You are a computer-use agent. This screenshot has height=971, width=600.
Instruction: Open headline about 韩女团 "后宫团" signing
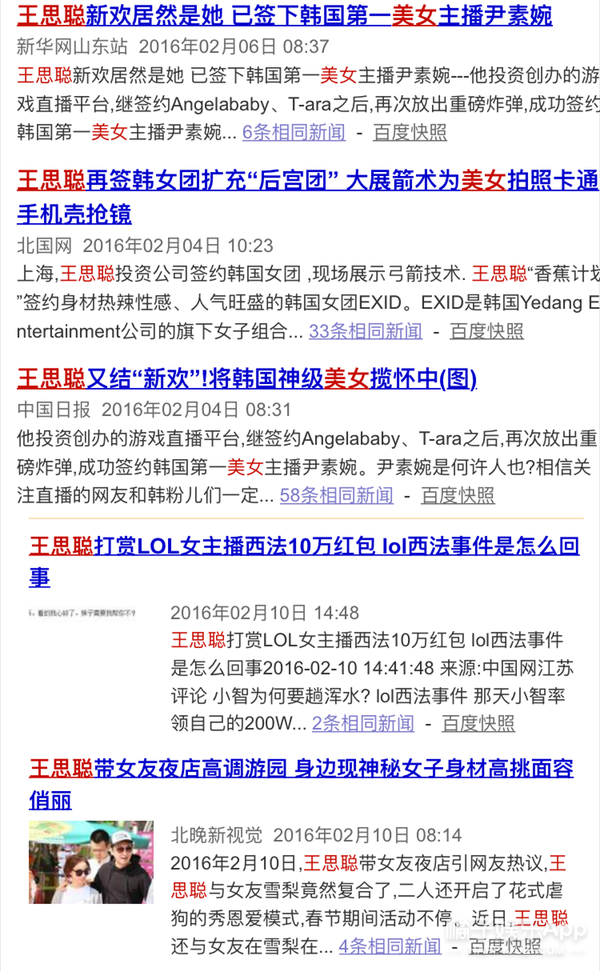click(x=308, y=197)
